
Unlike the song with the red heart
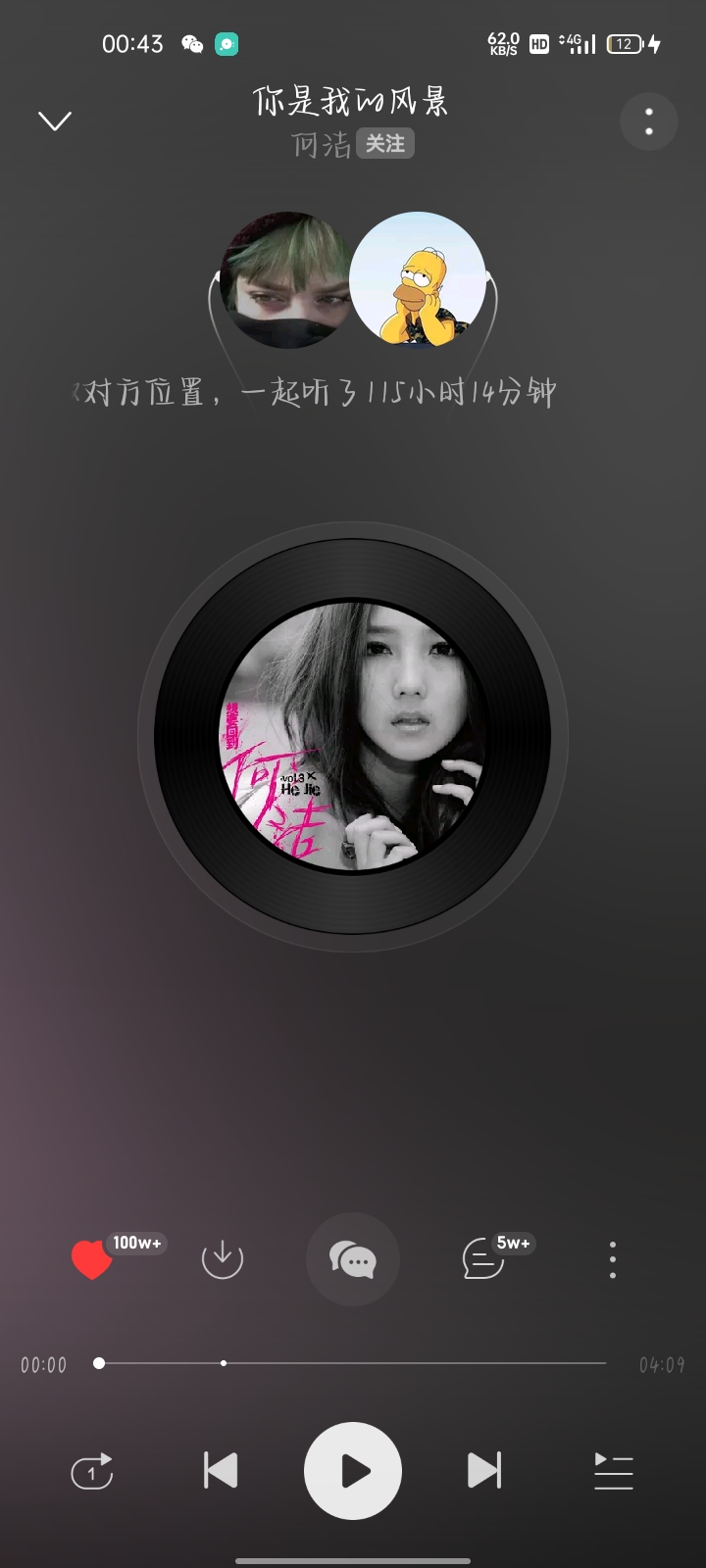point(92,1259)
